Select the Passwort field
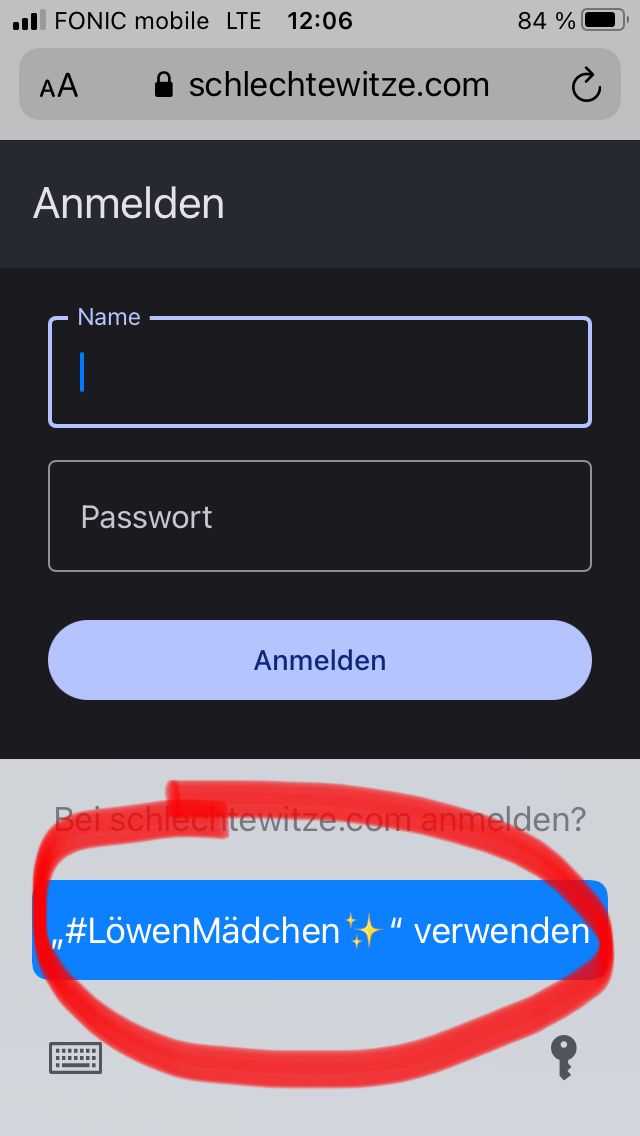Viewport: 640px width, 1136px height. click(320, 516)
